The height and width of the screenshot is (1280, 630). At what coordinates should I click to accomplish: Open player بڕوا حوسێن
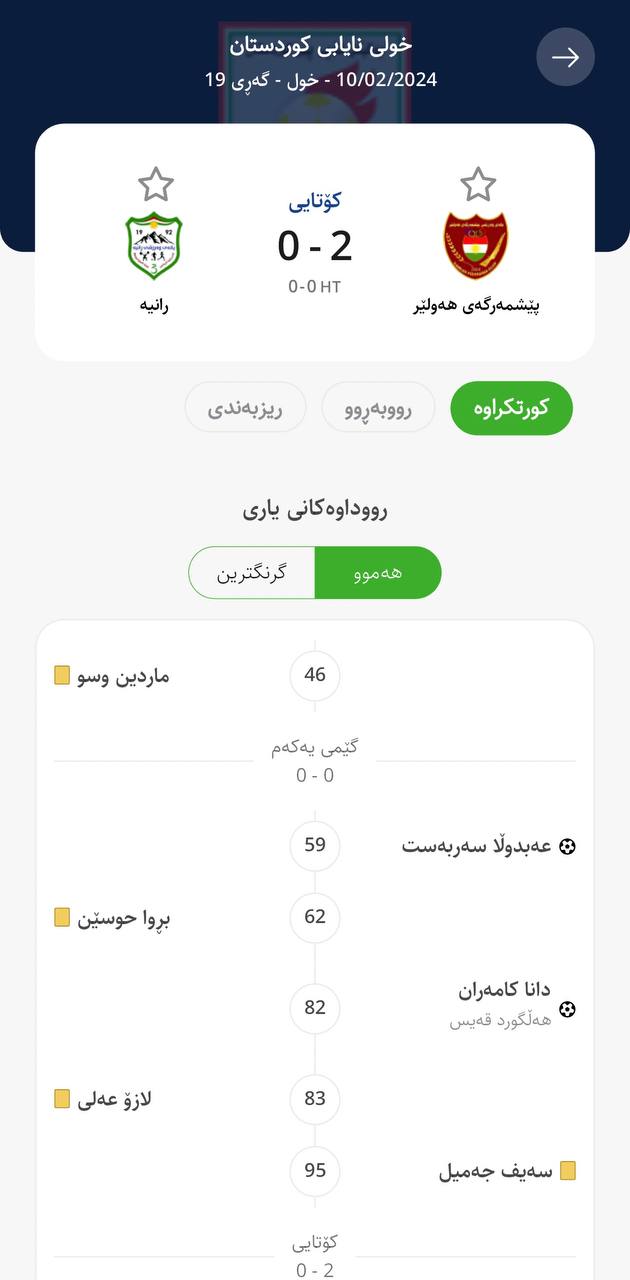[x=124, y=918]
